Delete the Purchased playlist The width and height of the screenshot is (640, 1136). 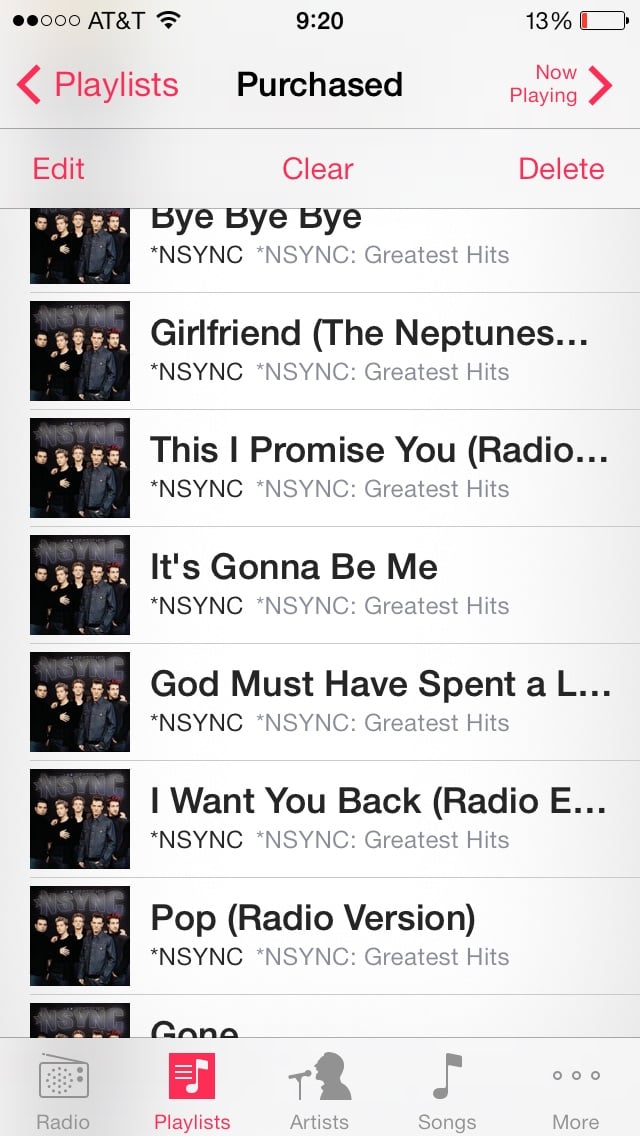(561, 169)
